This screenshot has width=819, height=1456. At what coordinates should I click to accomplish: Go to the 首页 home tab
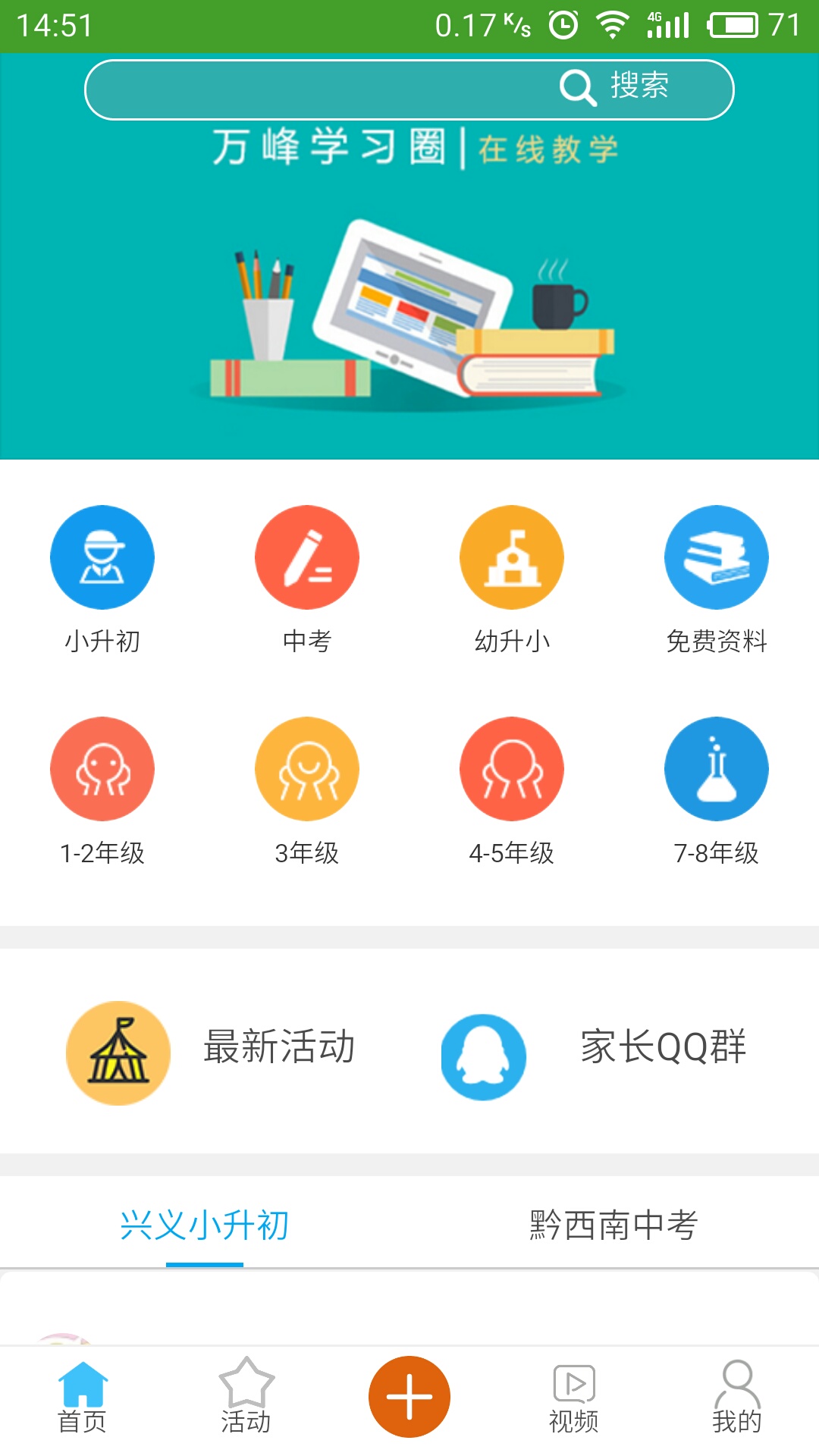click(82, 1397)
